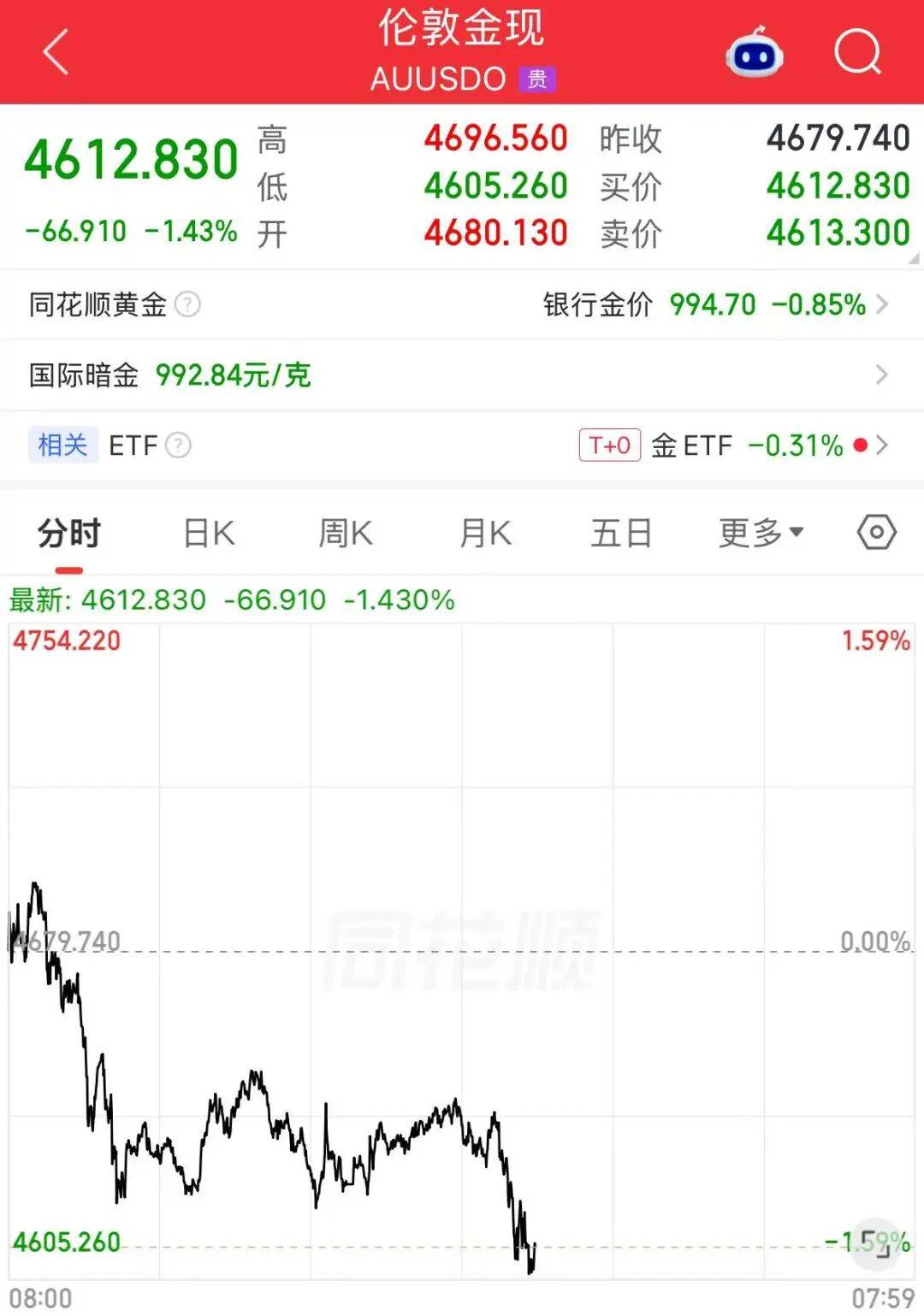Open chart settings hexagon icon
Viewport: 924px width, 1316px height.
[x=876, y=533]
